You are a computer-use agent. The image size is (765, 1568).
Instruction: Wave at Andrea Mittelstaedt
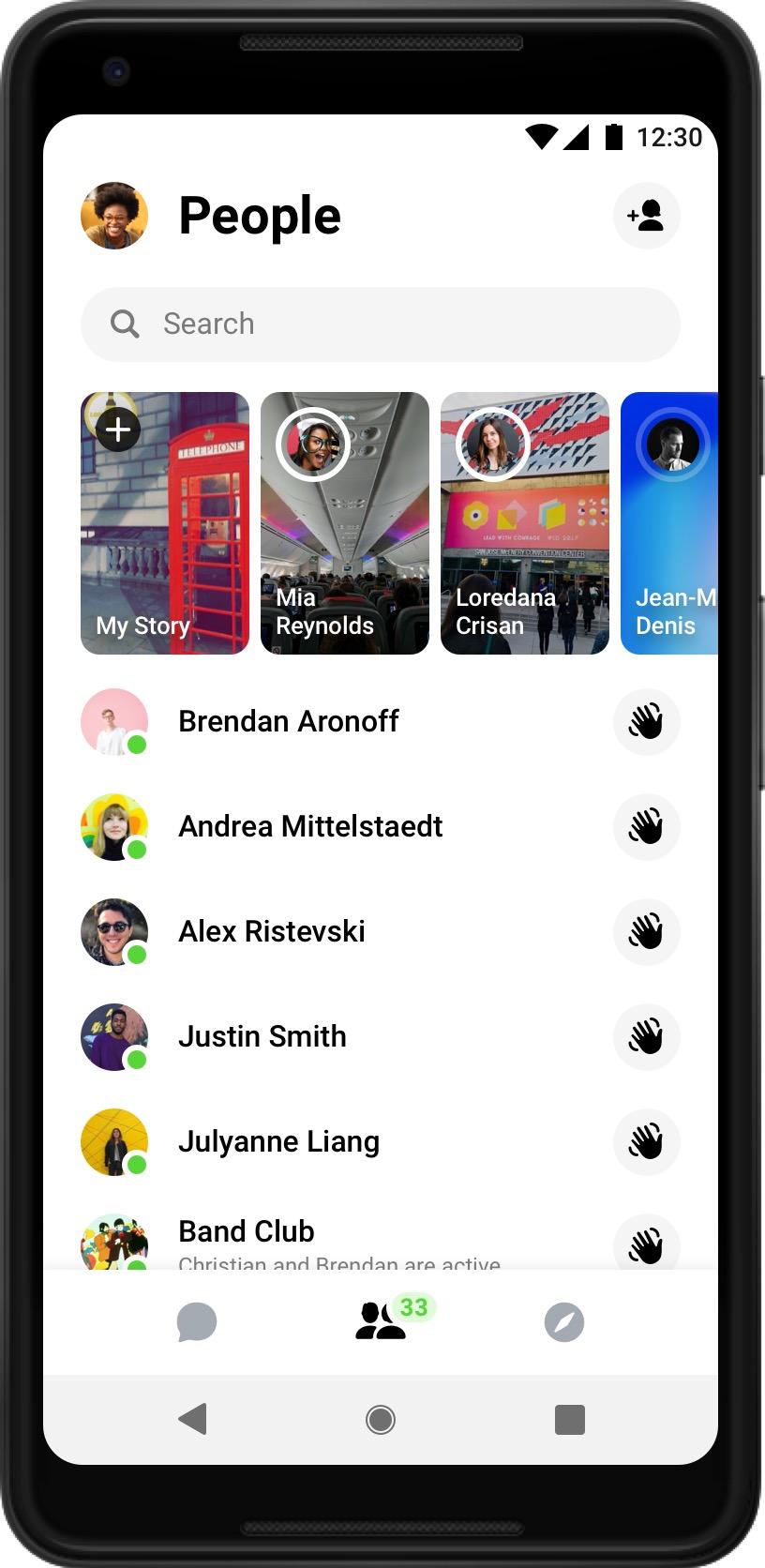pyautogui.click(x=646, y=826)
